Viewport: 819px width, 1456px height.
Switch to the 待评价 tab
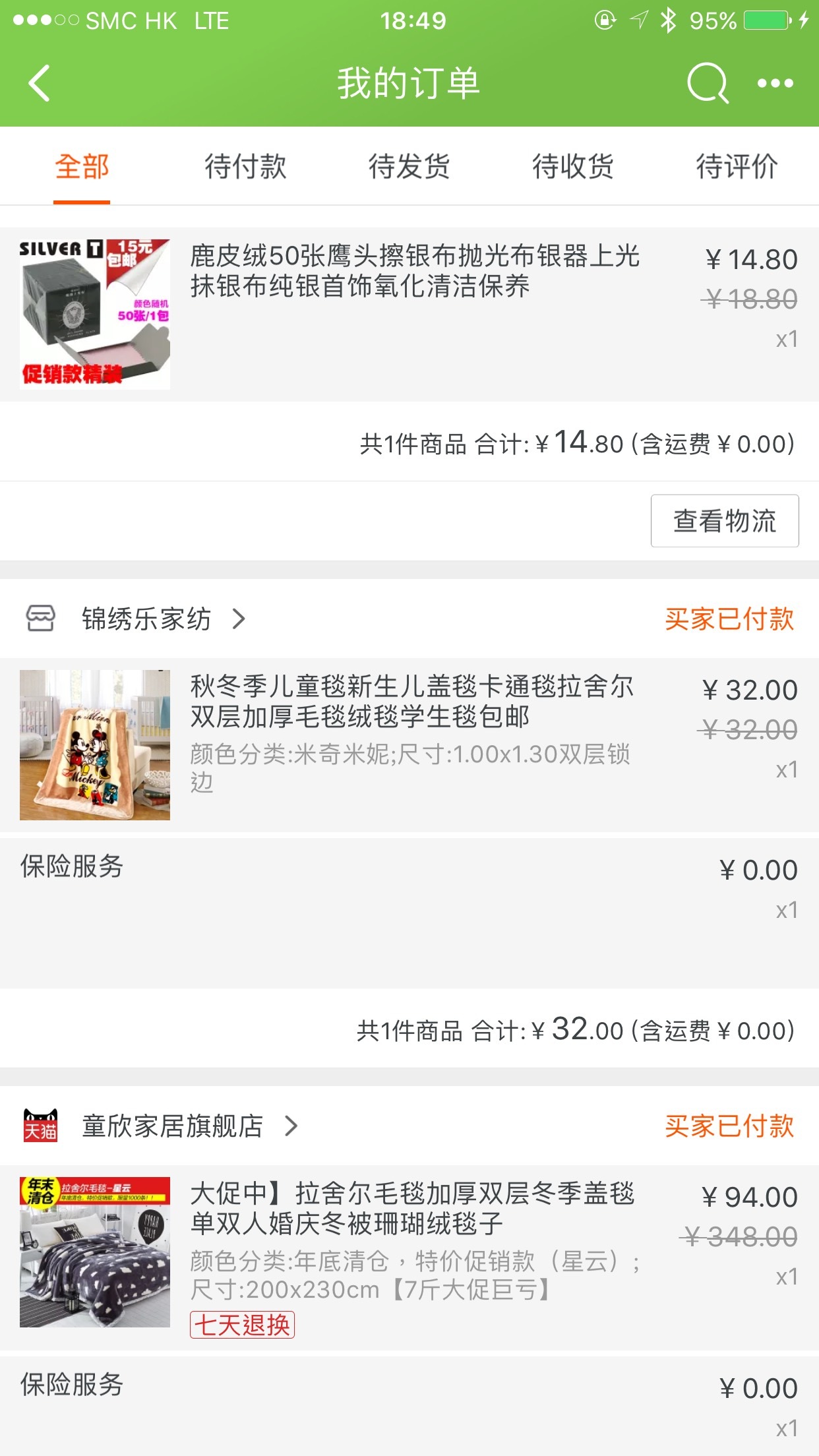(x=737, y=166)
